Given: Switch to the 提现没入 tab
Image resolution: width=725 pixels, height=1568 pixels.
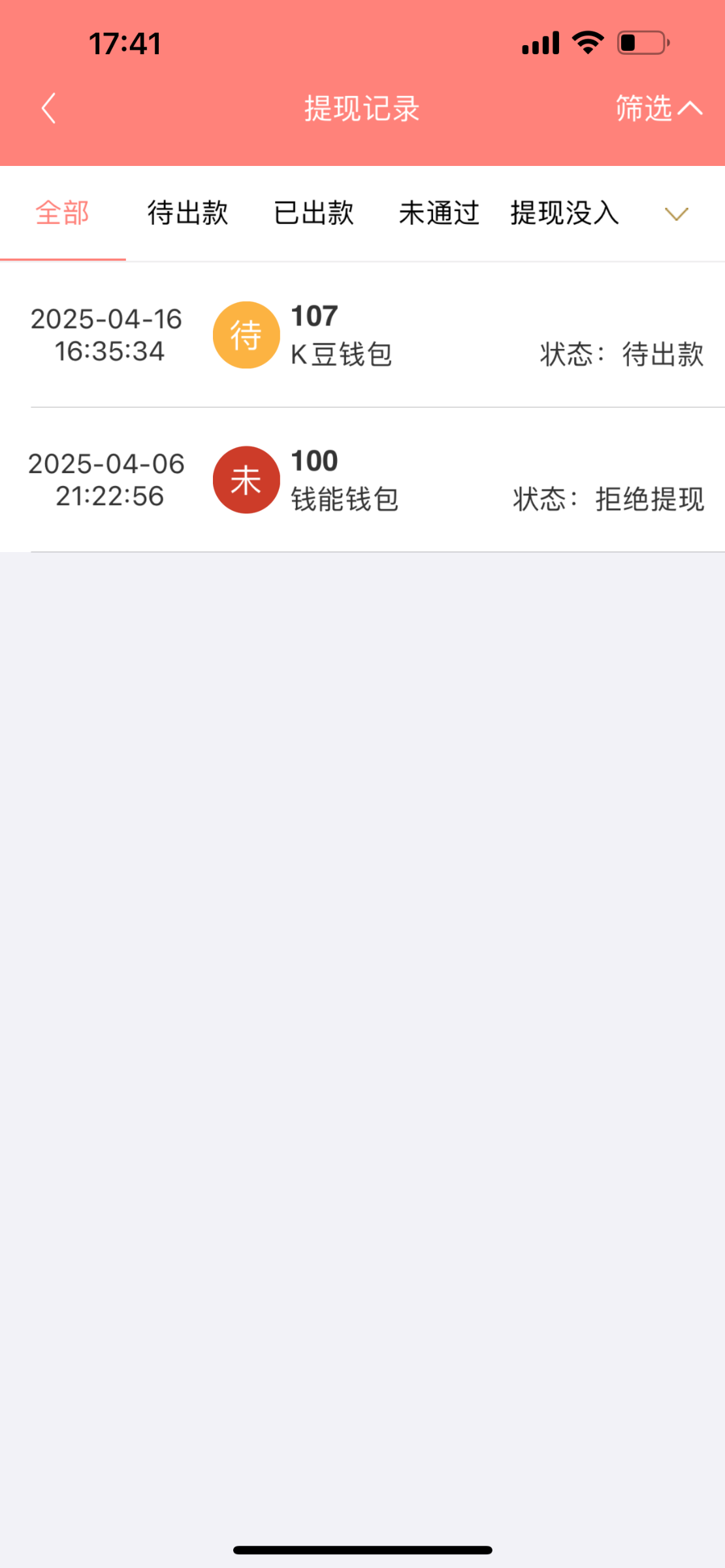Looking at the screenshot, I should [564, 213].
